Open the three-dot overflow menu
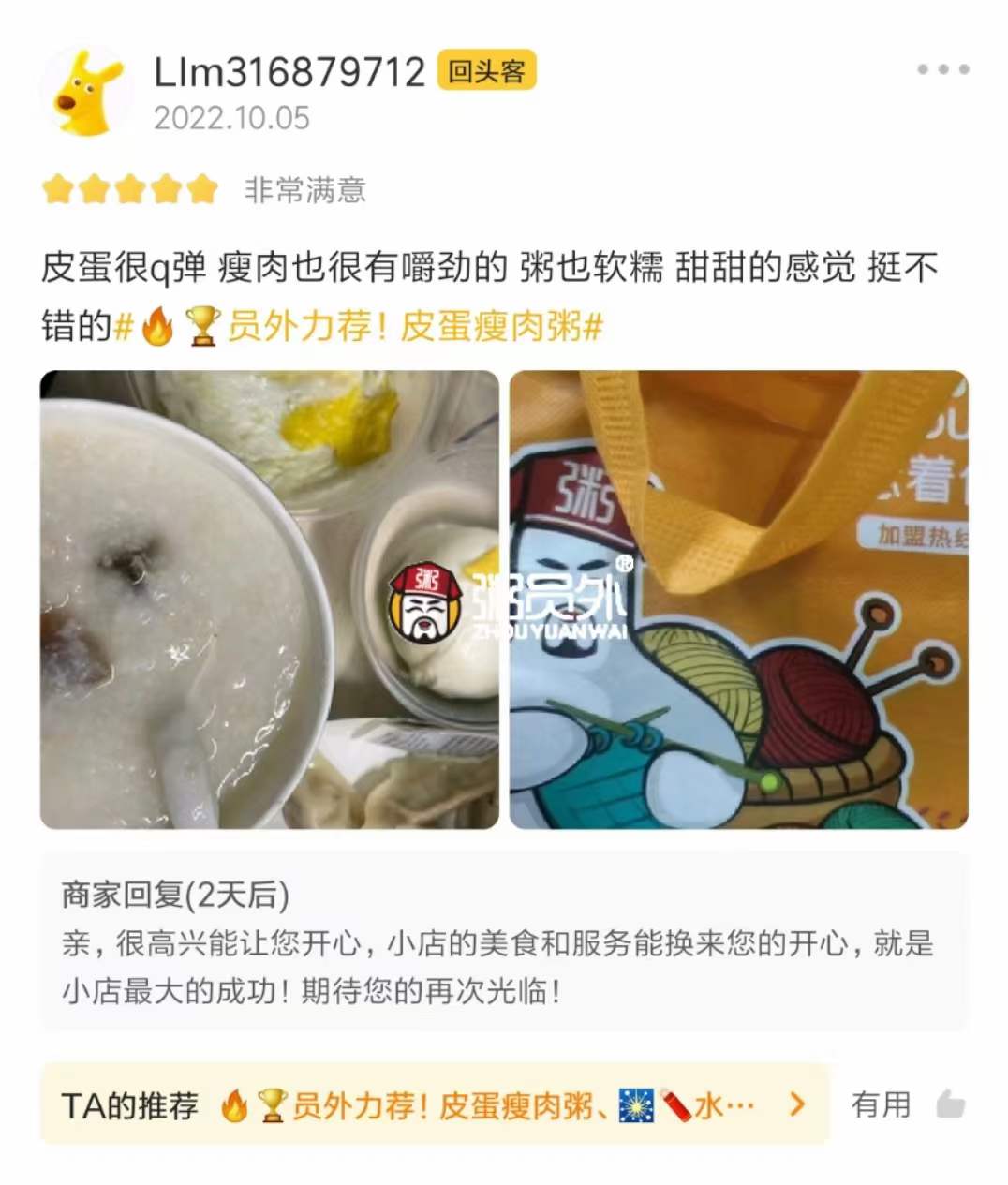The image size is (1008, 1185). point(942,69)
